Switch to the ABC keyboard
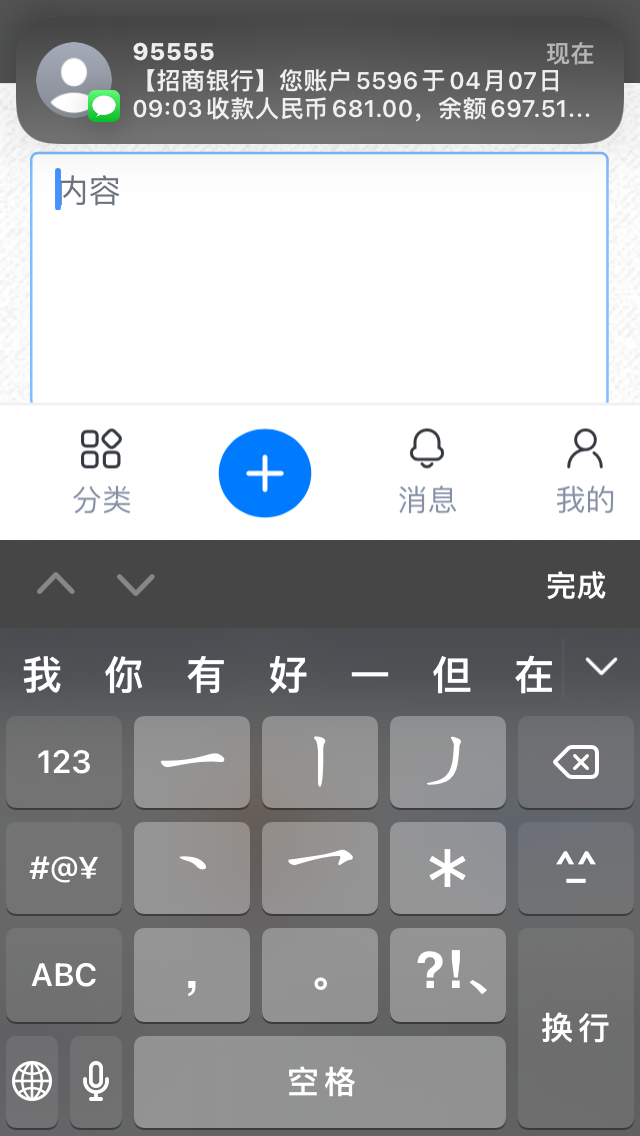 64,974
